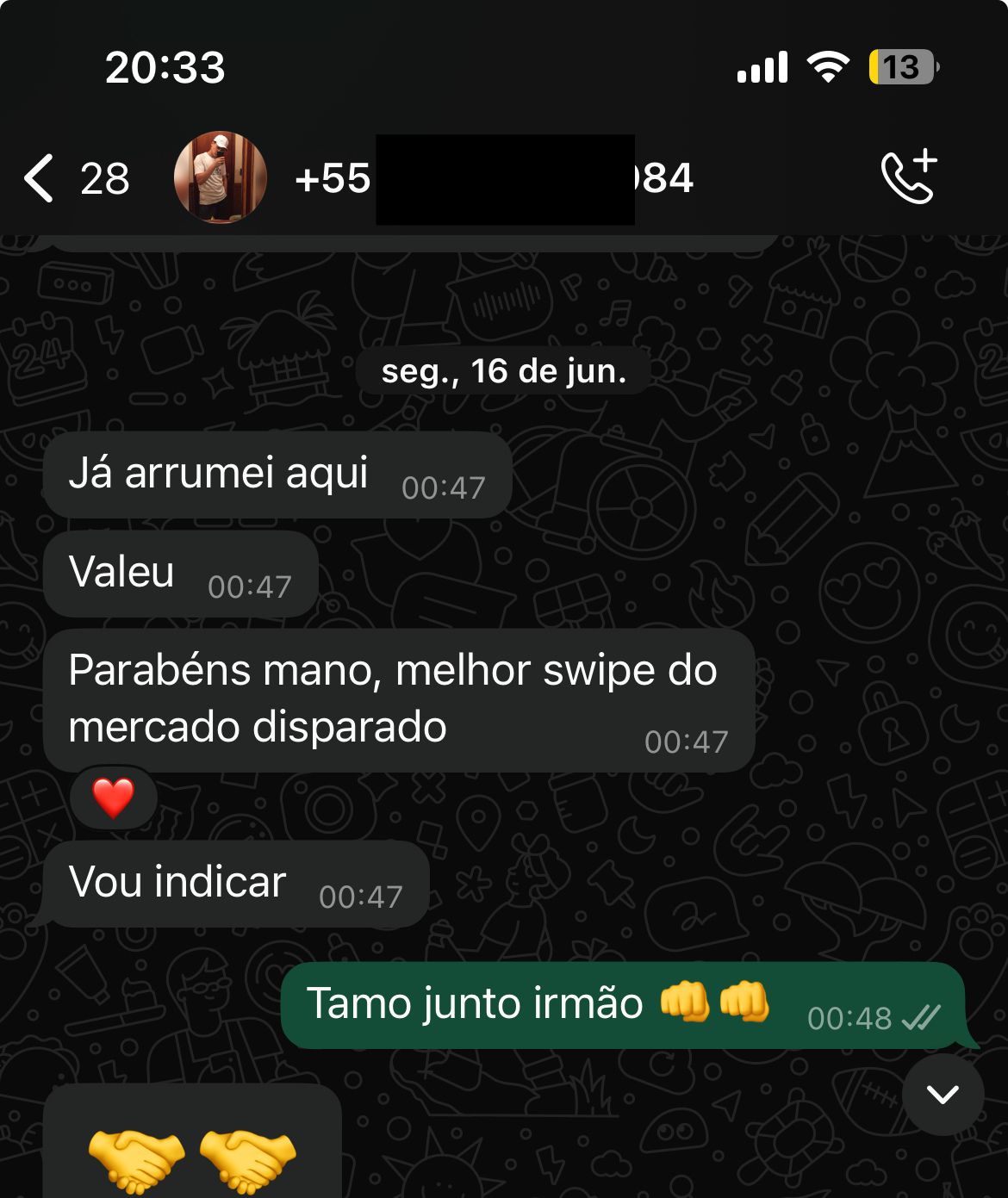Select the 'Valeu' message bubble
1008x1198 pixels.
tap(179, 571)
